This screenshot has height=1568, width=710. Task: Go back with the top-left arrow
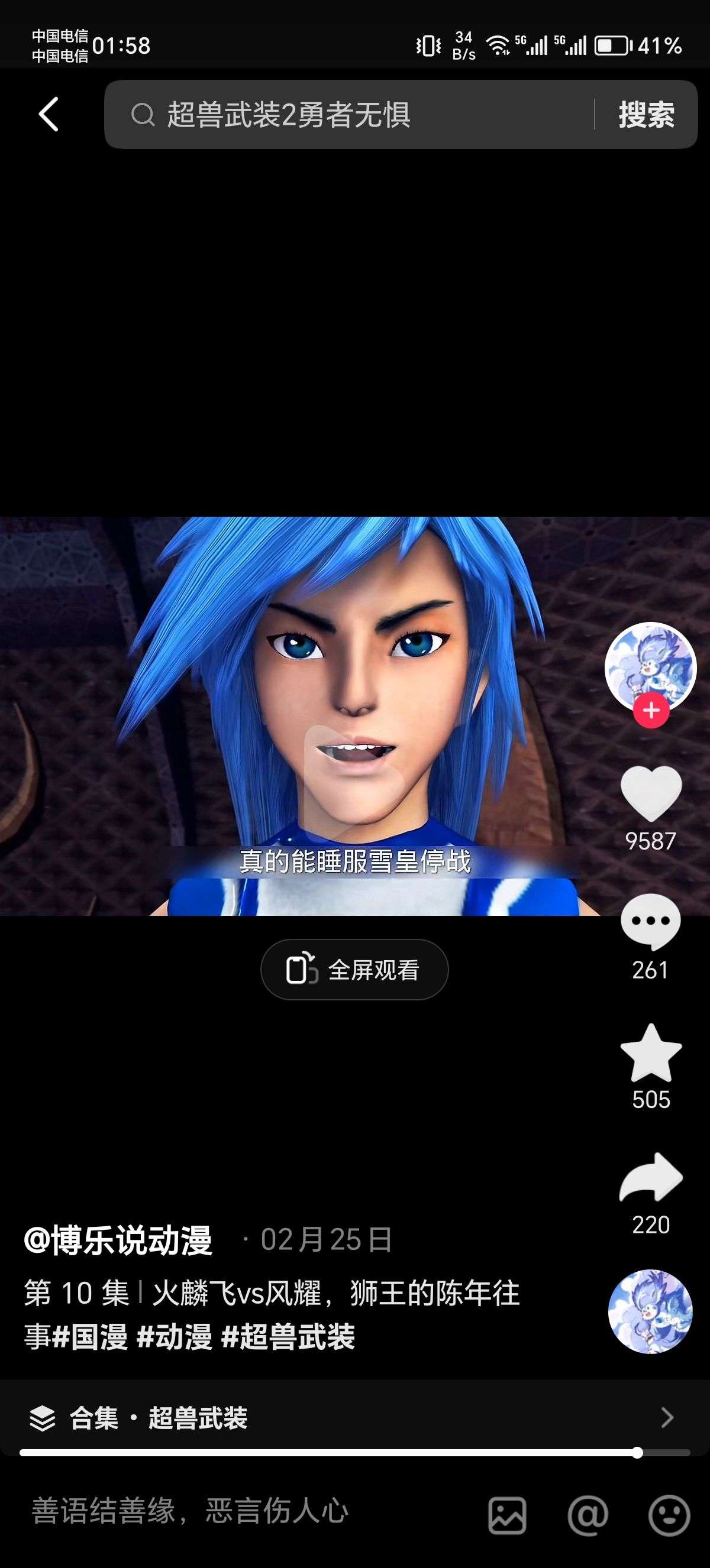click(x=49, y=114)
